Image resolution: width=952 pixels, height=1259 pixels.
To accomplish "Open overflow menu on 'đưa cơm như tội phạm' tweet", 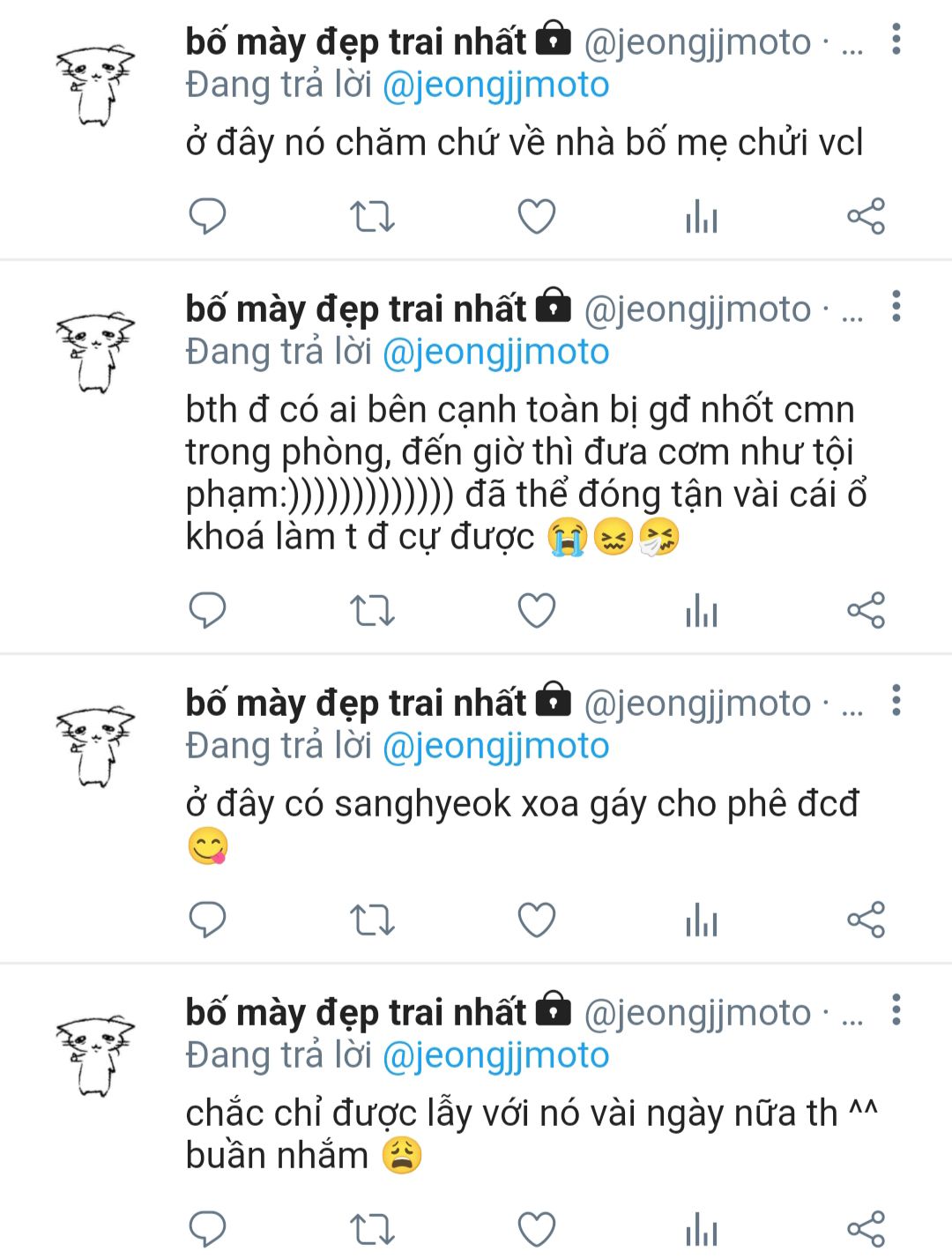I will click(896, 306).
